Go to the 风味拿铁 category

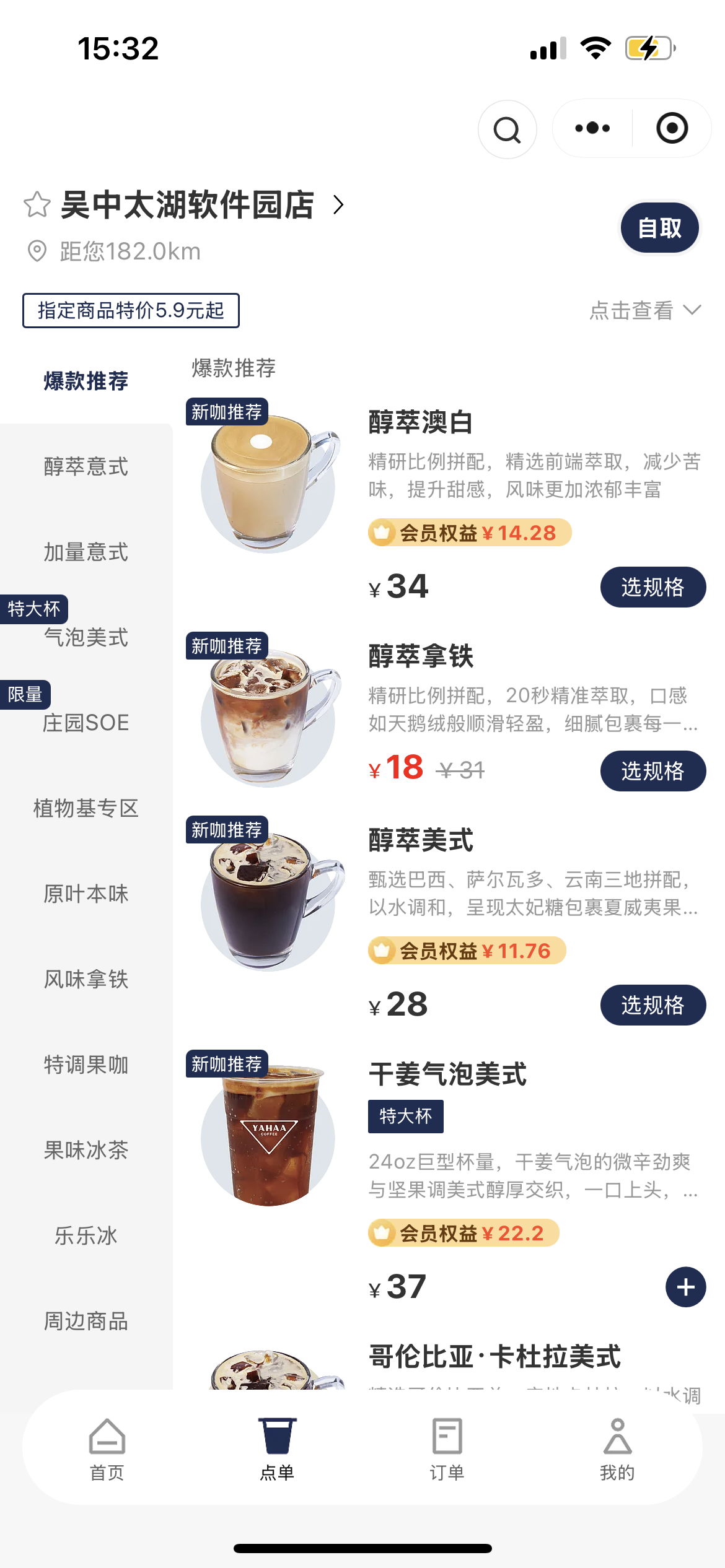86,979
